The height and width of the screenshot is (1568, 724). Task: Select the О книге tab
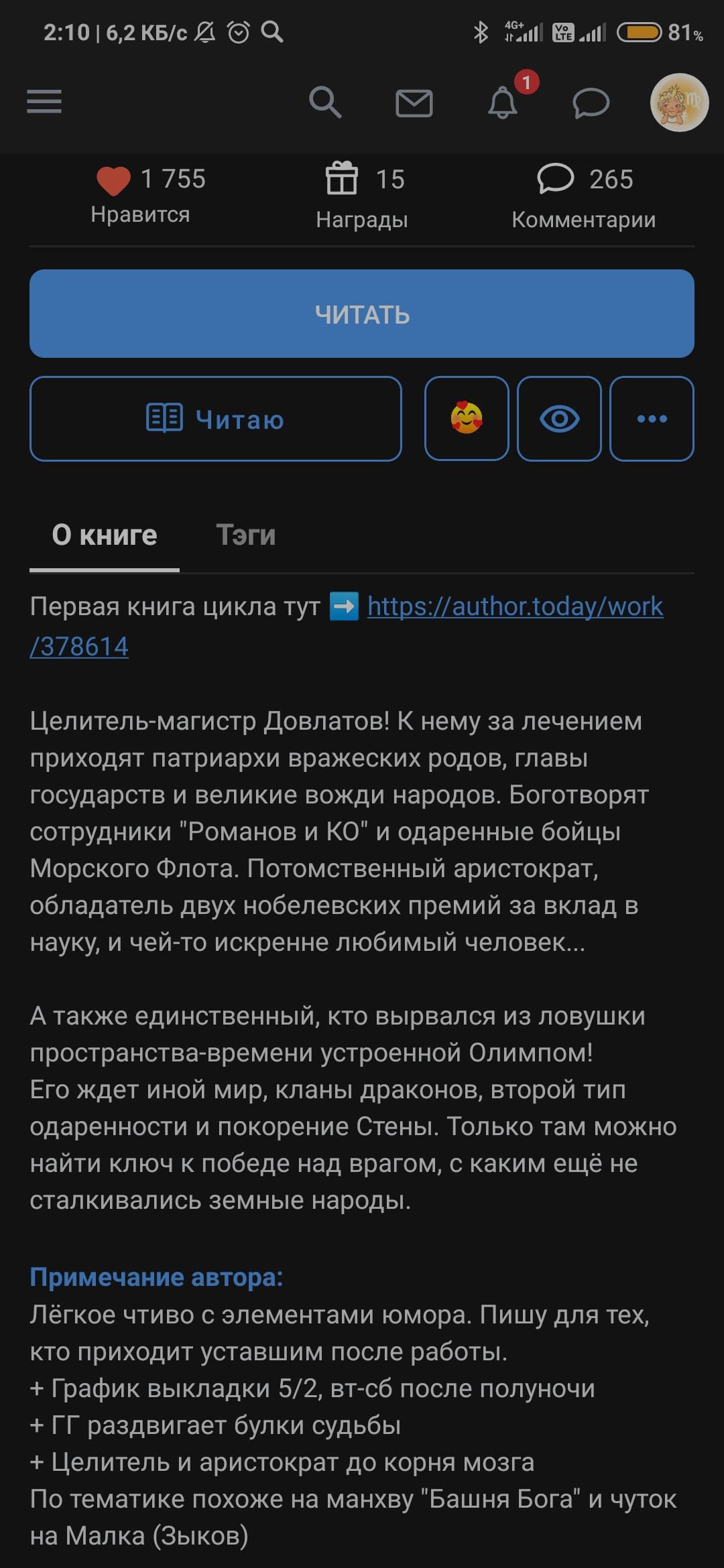pos(105,535)
